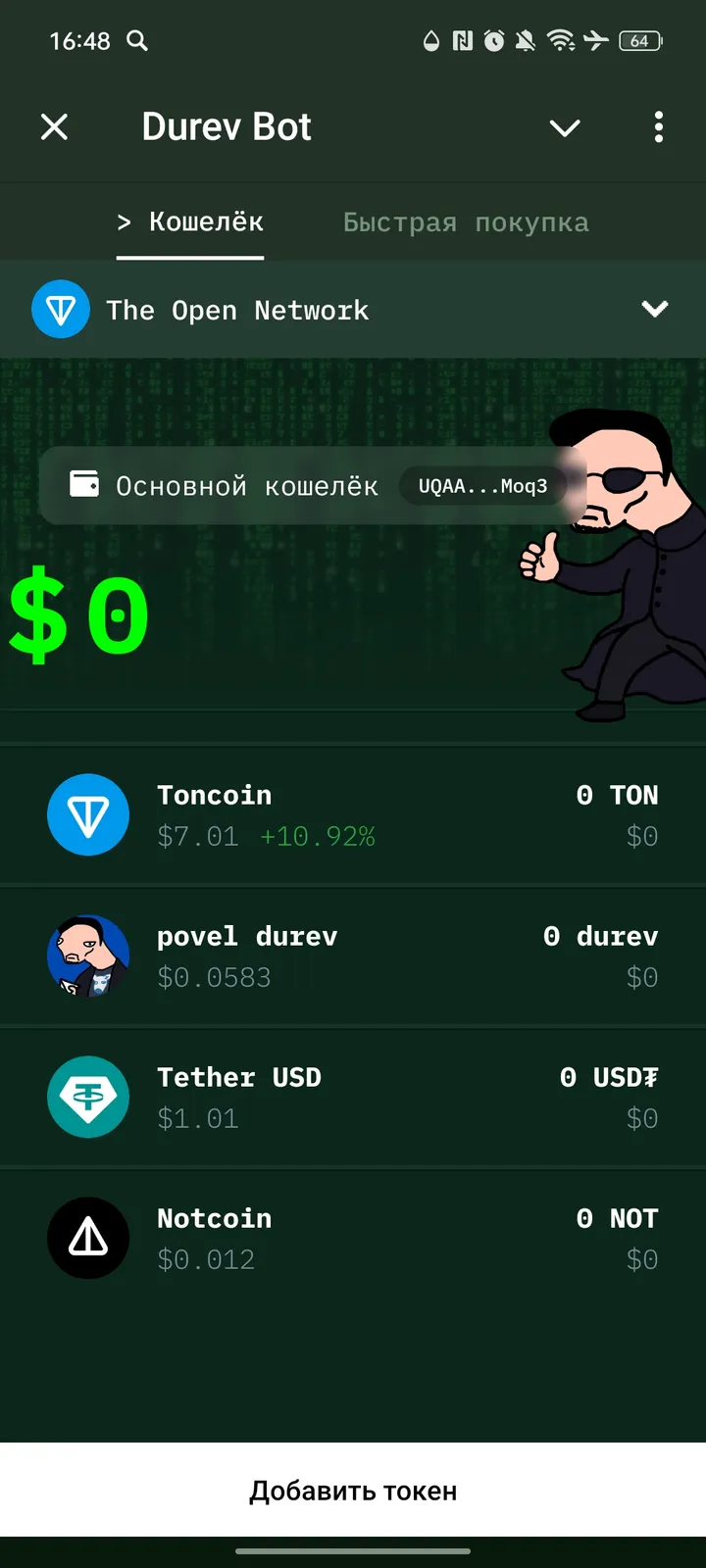Tap the Notcoin token icon
Viewport: 706px width, 1568px height.
(x=88, y=1238)
